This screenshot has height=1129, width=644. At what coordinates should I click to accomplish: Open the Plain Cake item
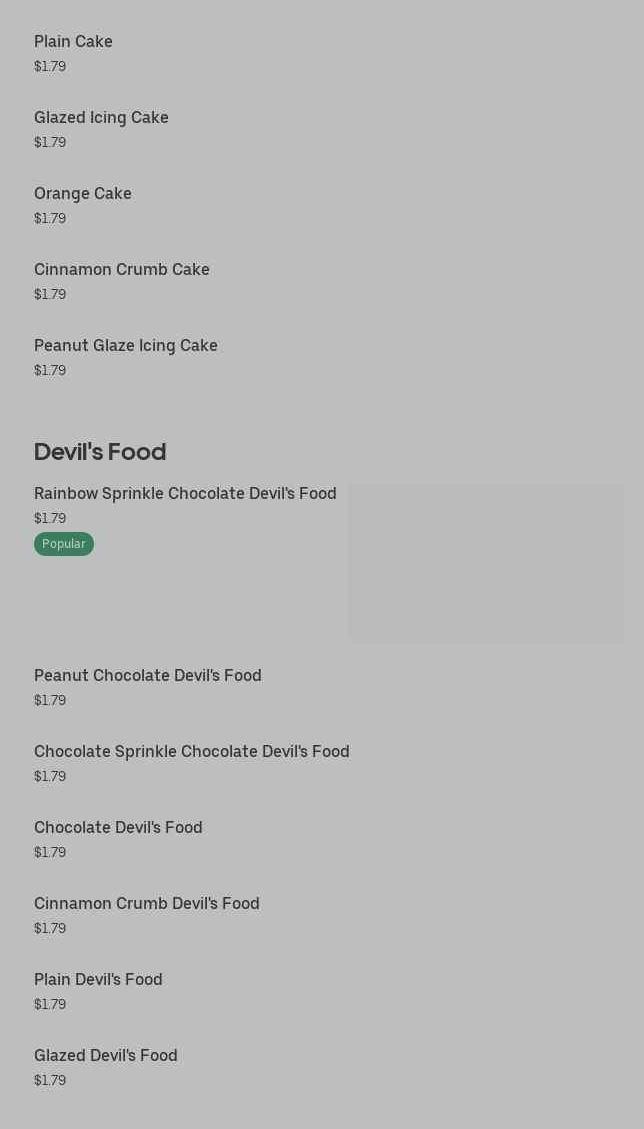[73, 42]
